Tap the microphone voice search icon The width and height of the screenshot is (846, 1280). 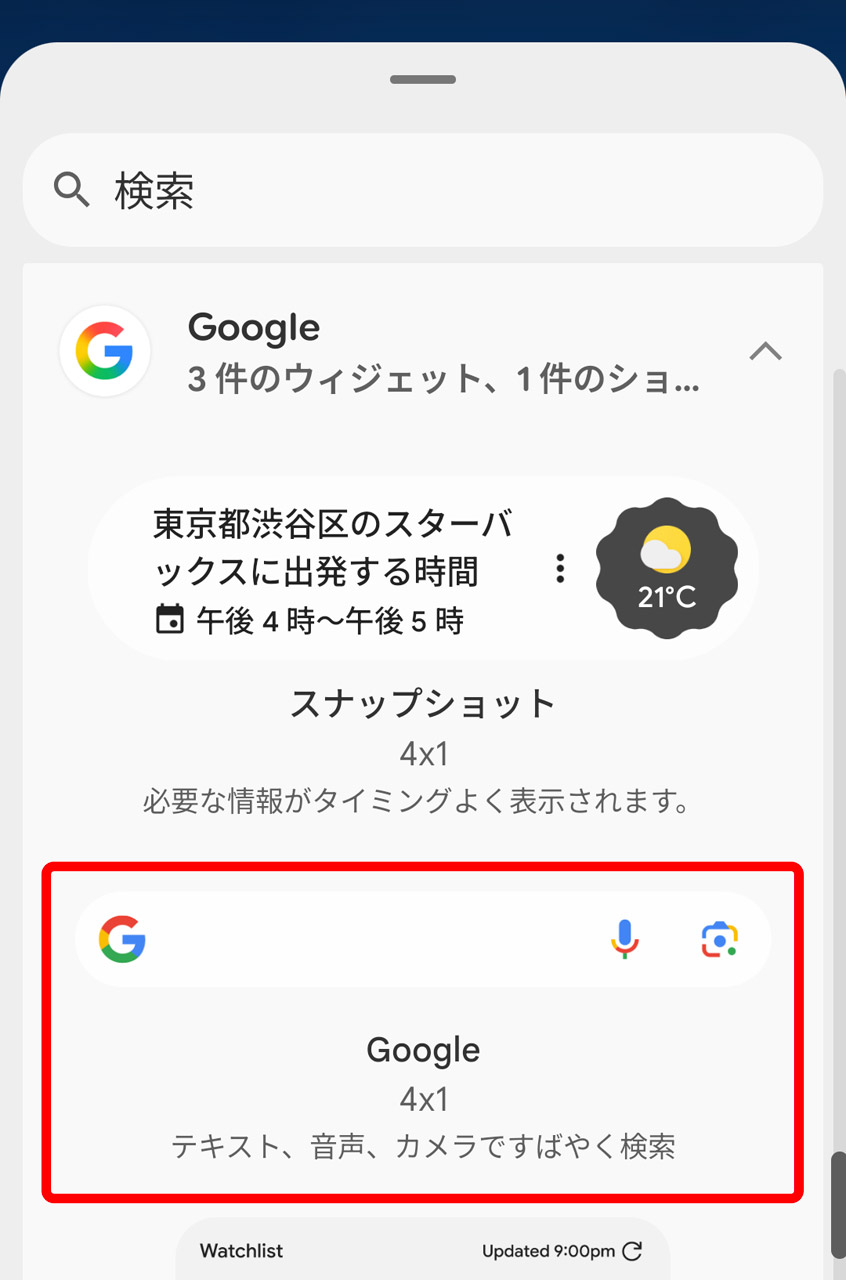coord(625,938)
